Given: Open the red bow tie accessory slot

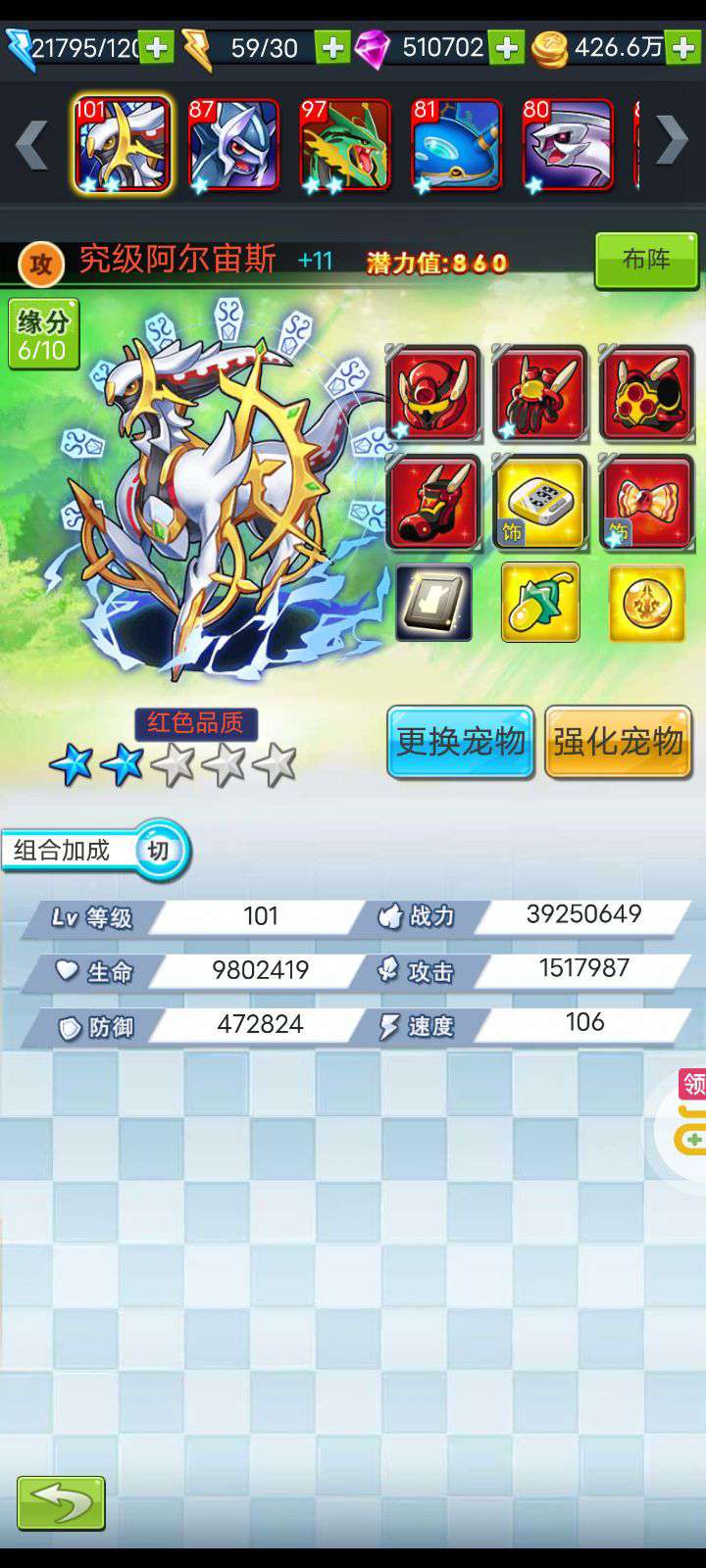Looking at the screenshot, I should coord(647,501).
